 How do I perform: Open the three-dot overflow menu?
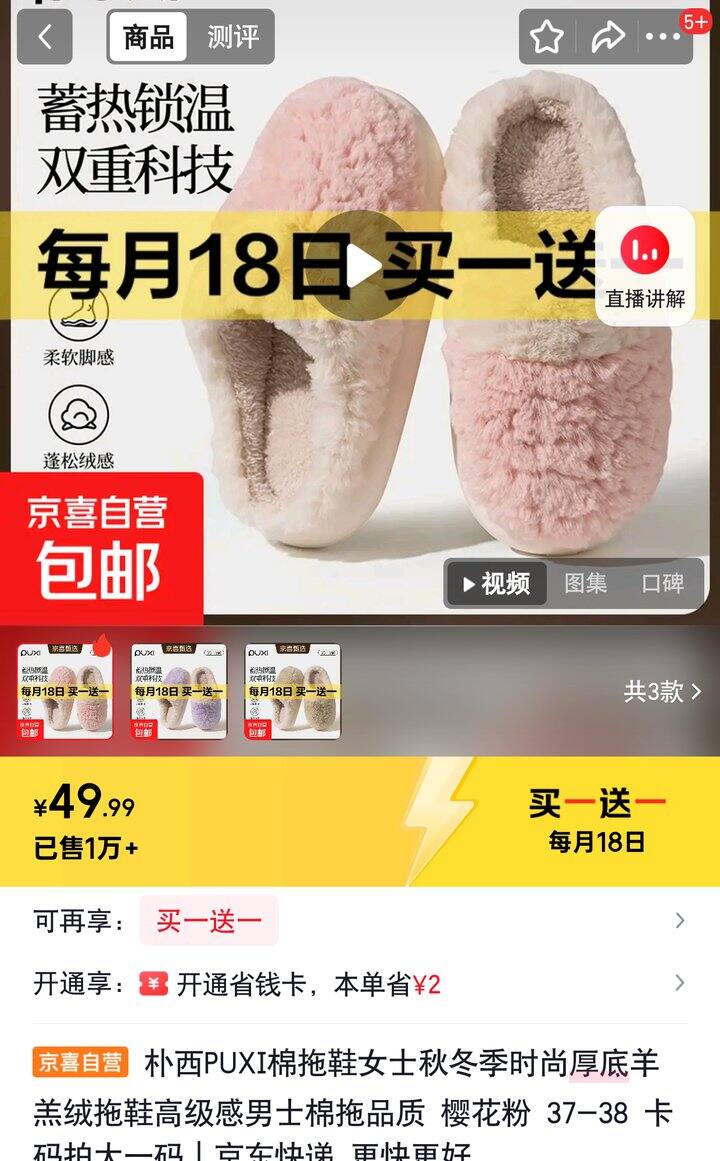[x=662, y=38]
